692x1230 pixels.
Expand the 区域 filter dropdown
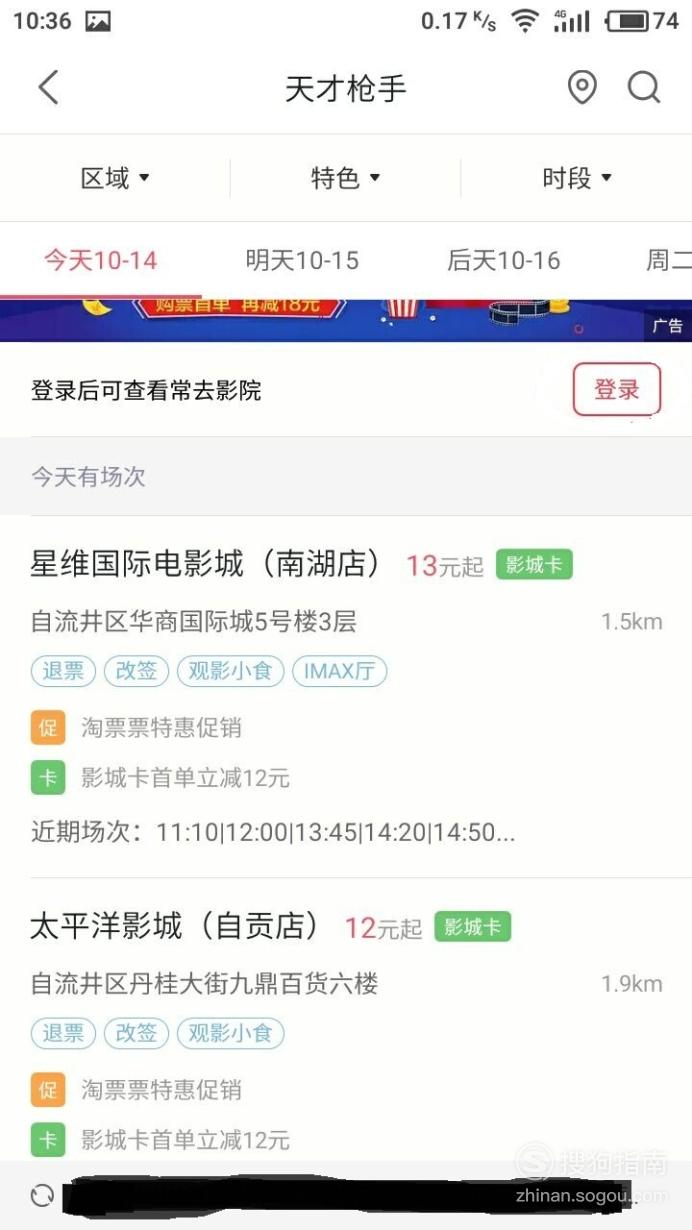click(x=115, y=178)
